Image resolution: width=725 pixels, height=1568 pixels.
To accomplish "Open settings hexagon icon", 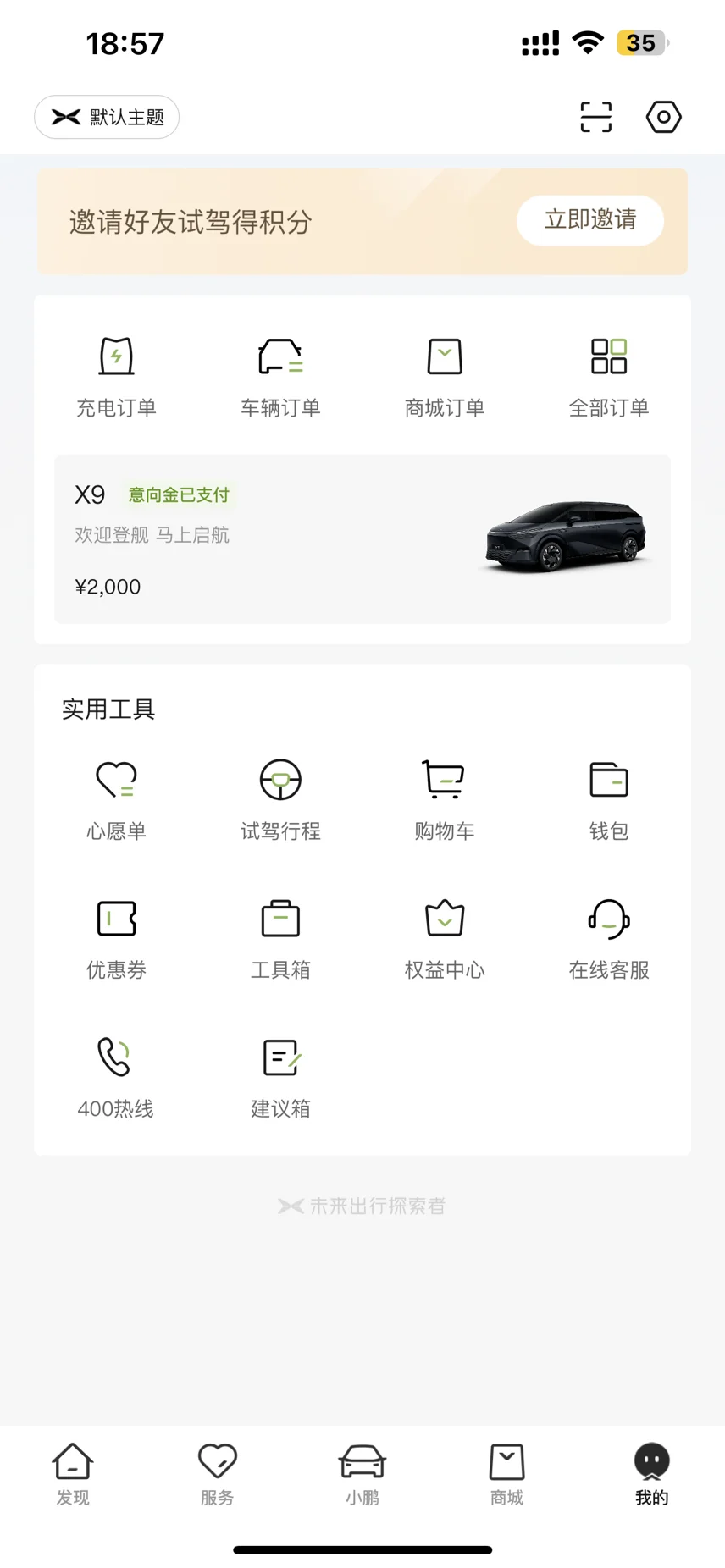I will click(x=663, y=117).
